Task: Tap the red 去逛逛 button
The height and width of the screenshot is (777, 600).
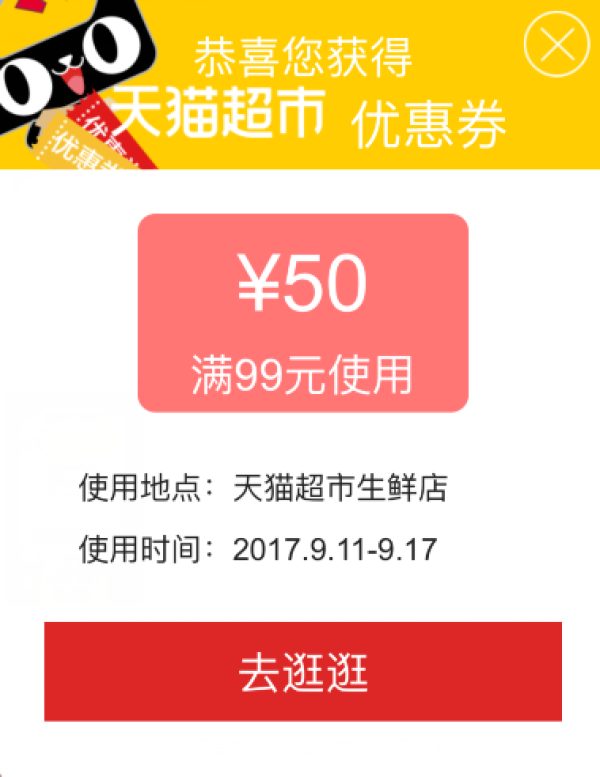Action: point(302,671)
